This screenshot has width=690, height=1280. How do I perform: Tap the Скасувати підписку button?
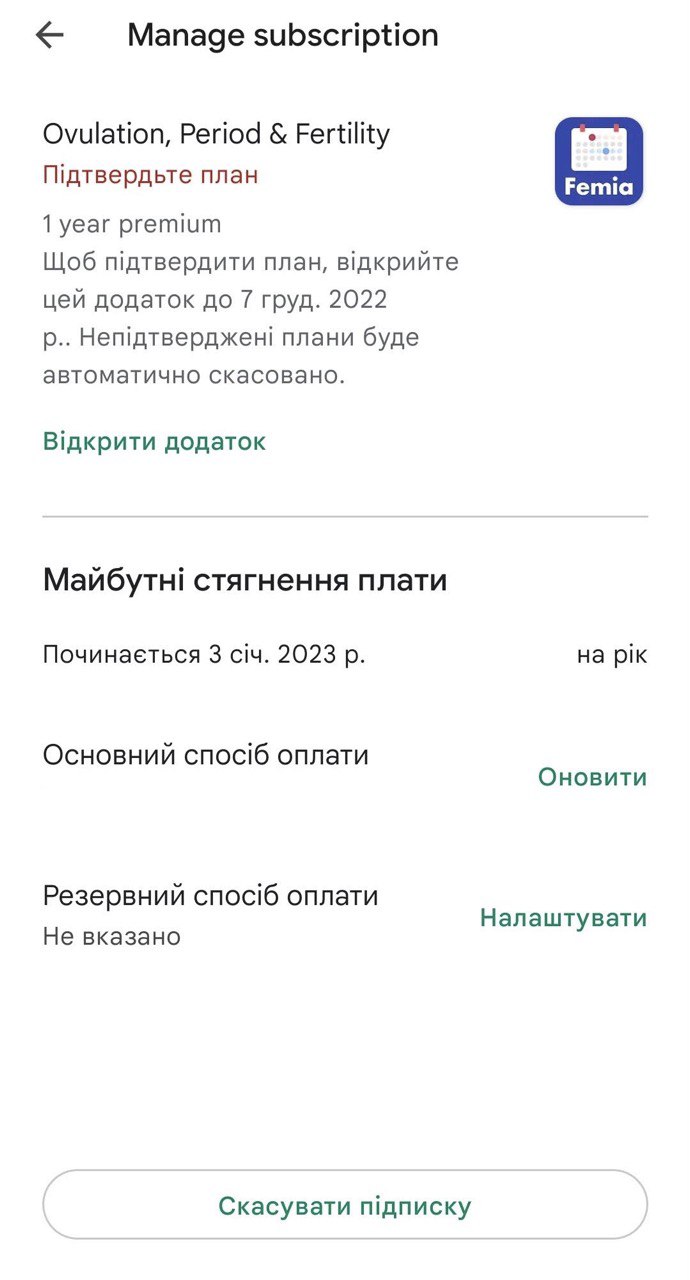345,1205
